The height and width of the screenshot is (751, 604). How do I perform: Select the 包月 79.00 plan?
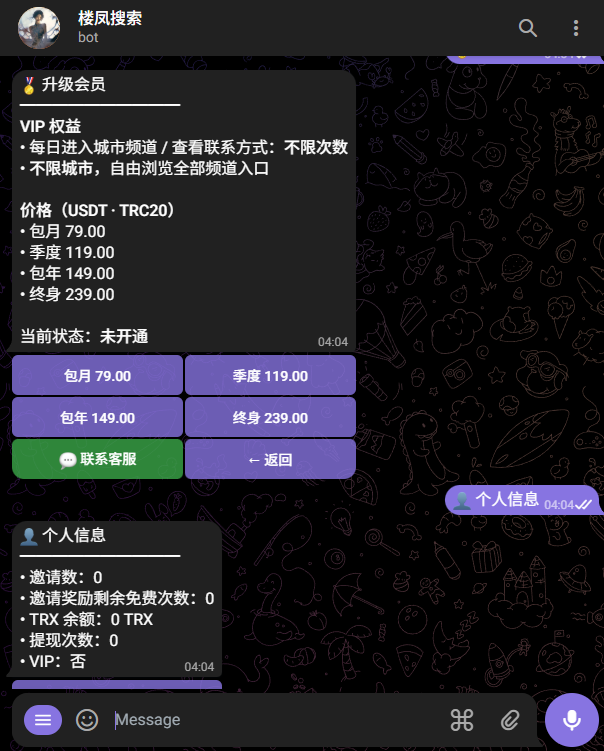pyautogui.click(x=97, y=376)
